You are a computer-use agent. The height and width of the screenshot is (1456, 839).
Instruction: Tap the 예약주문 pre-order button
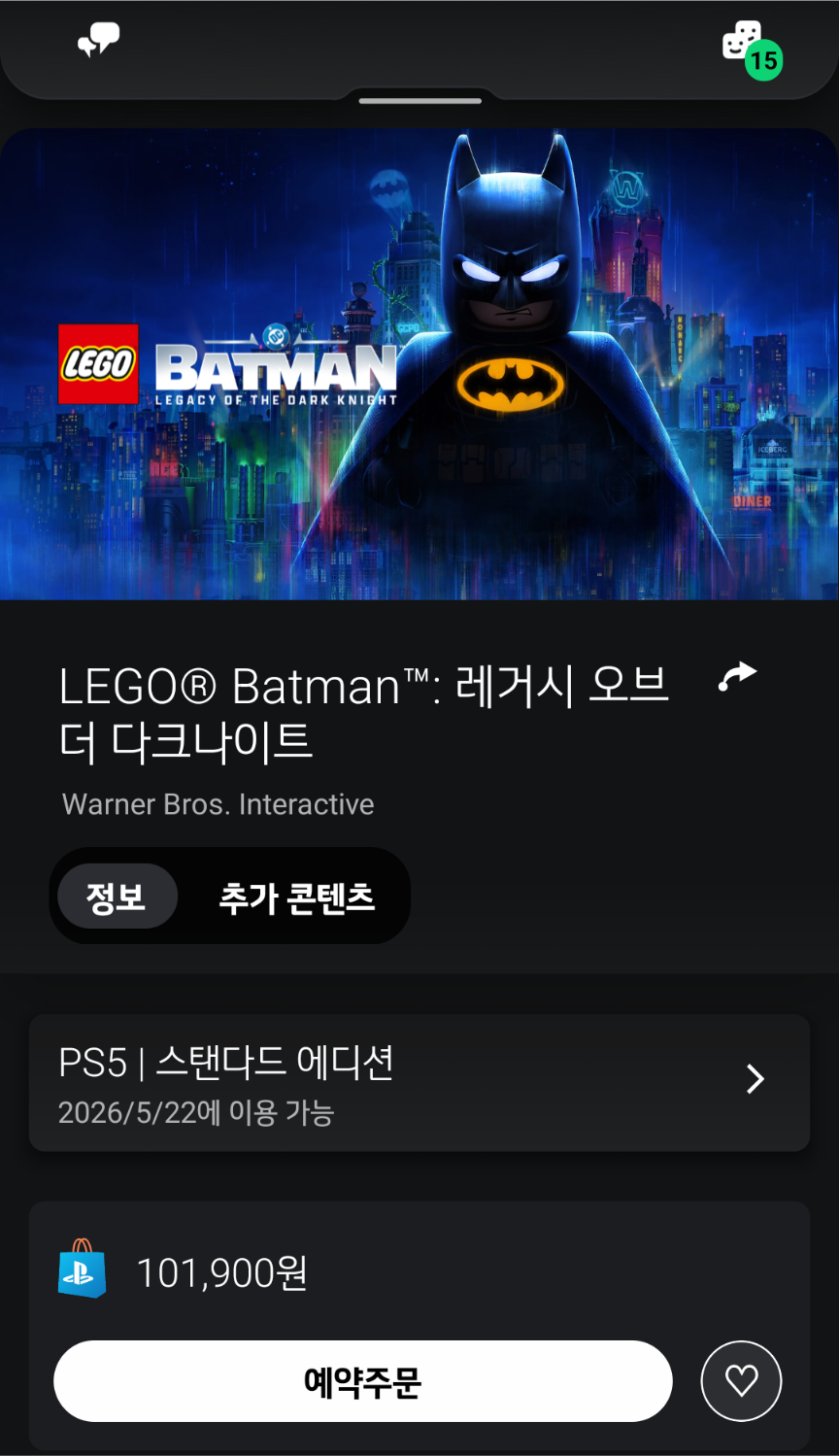coord(362,1381)
